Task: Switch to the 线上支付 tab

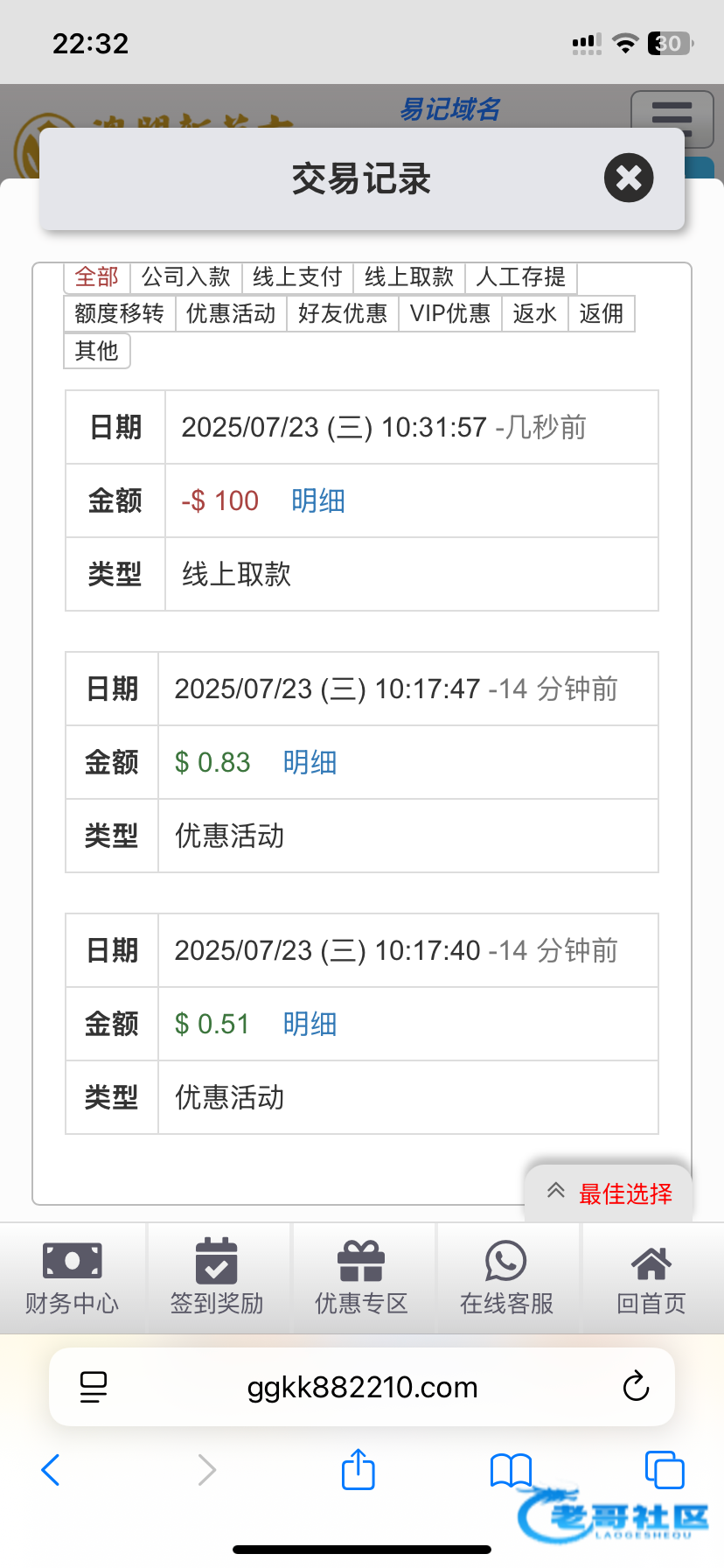Action: [x=297, y=277]
